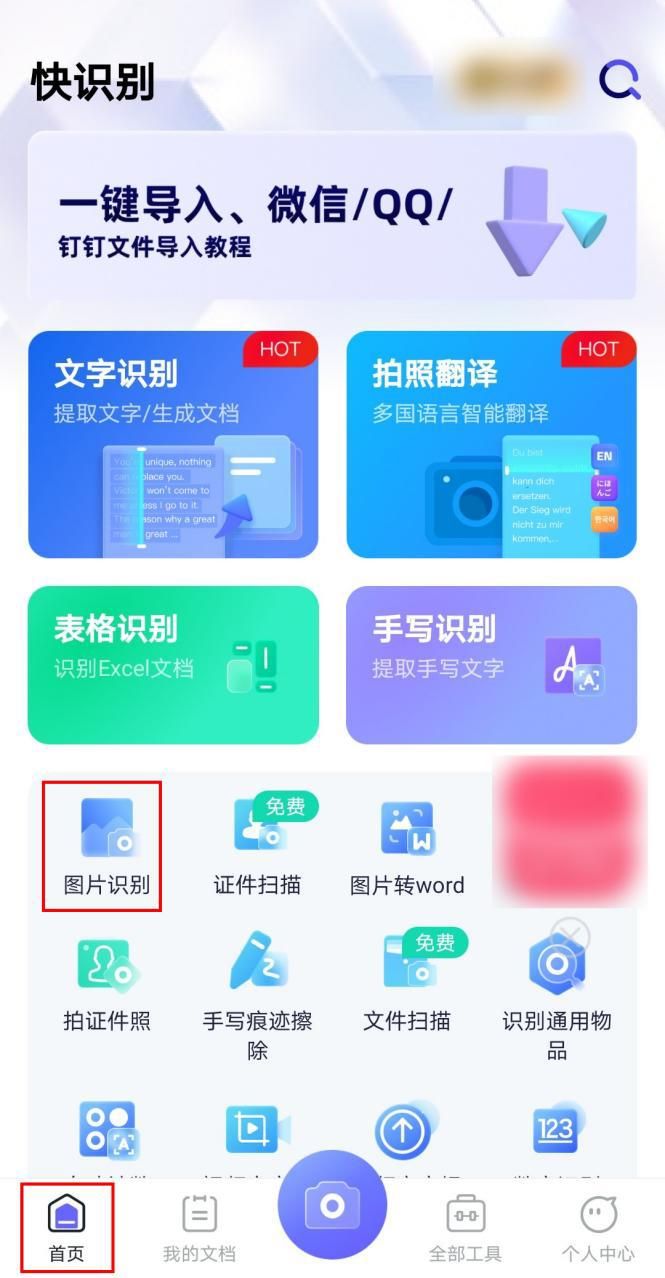The image size is (665, 1278).
Task: Tap the center camera button
Action: (332, 1206)
